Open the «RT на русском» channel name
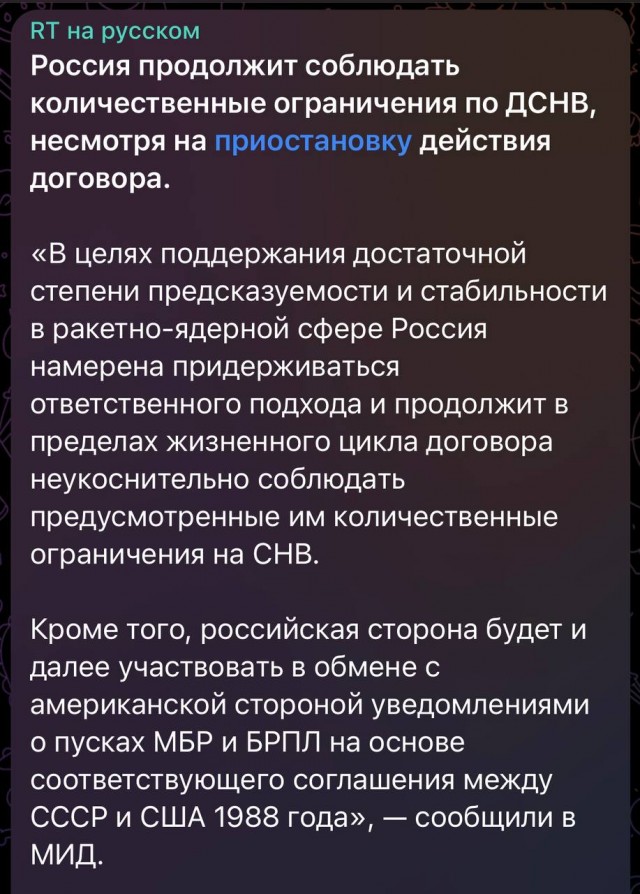 115,31
